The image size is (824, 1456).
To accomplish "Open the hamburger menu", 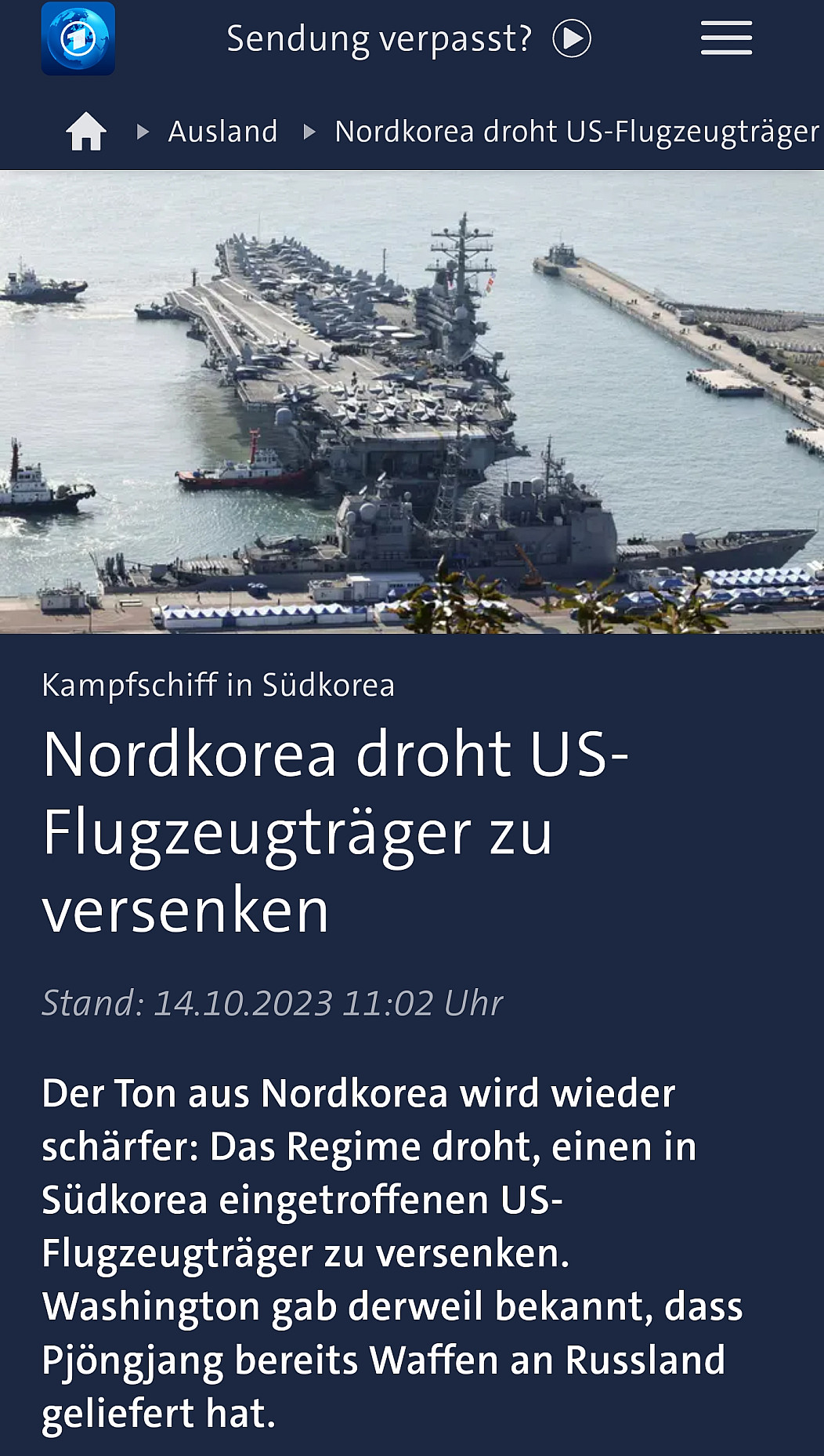I will click(726, 38).
